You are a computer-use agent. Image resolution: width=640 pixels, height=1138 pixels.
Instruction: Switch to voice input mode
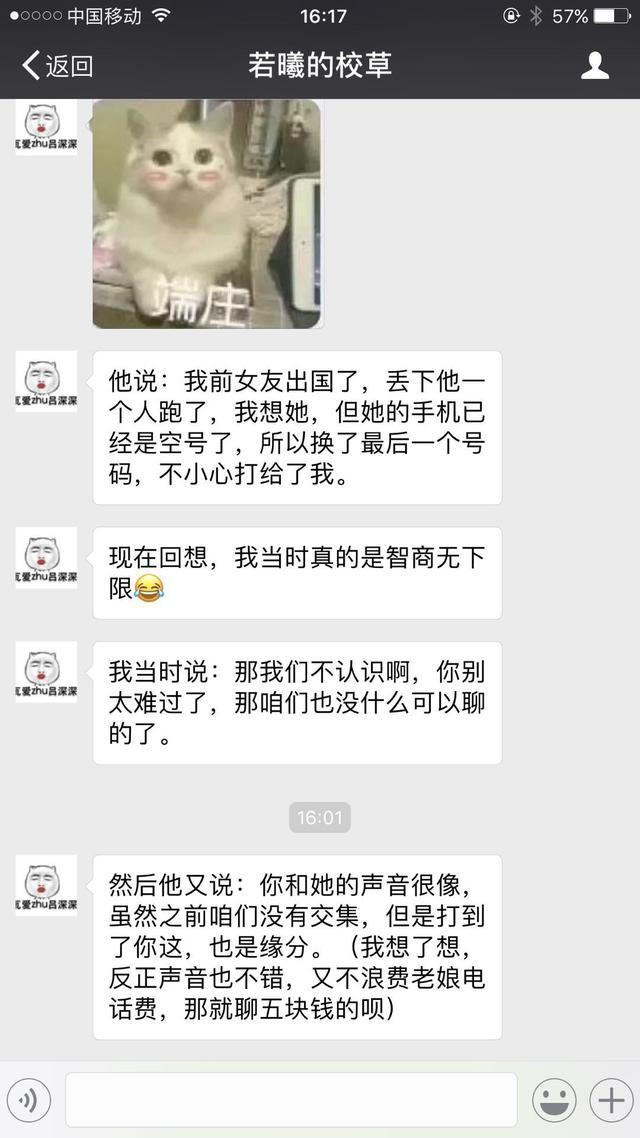coord(28,1100)
